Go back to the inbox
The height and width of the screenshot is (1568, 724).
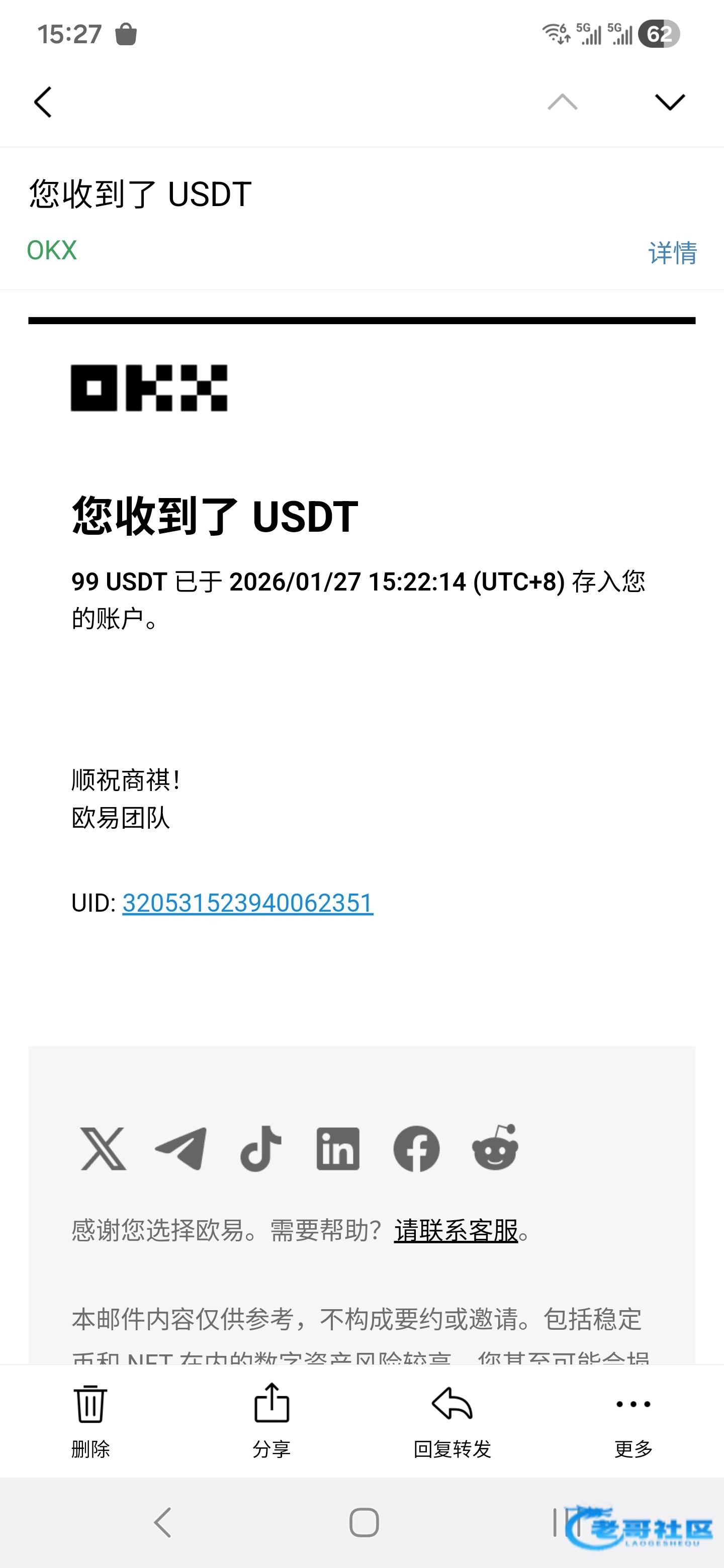tap(43, 102)
